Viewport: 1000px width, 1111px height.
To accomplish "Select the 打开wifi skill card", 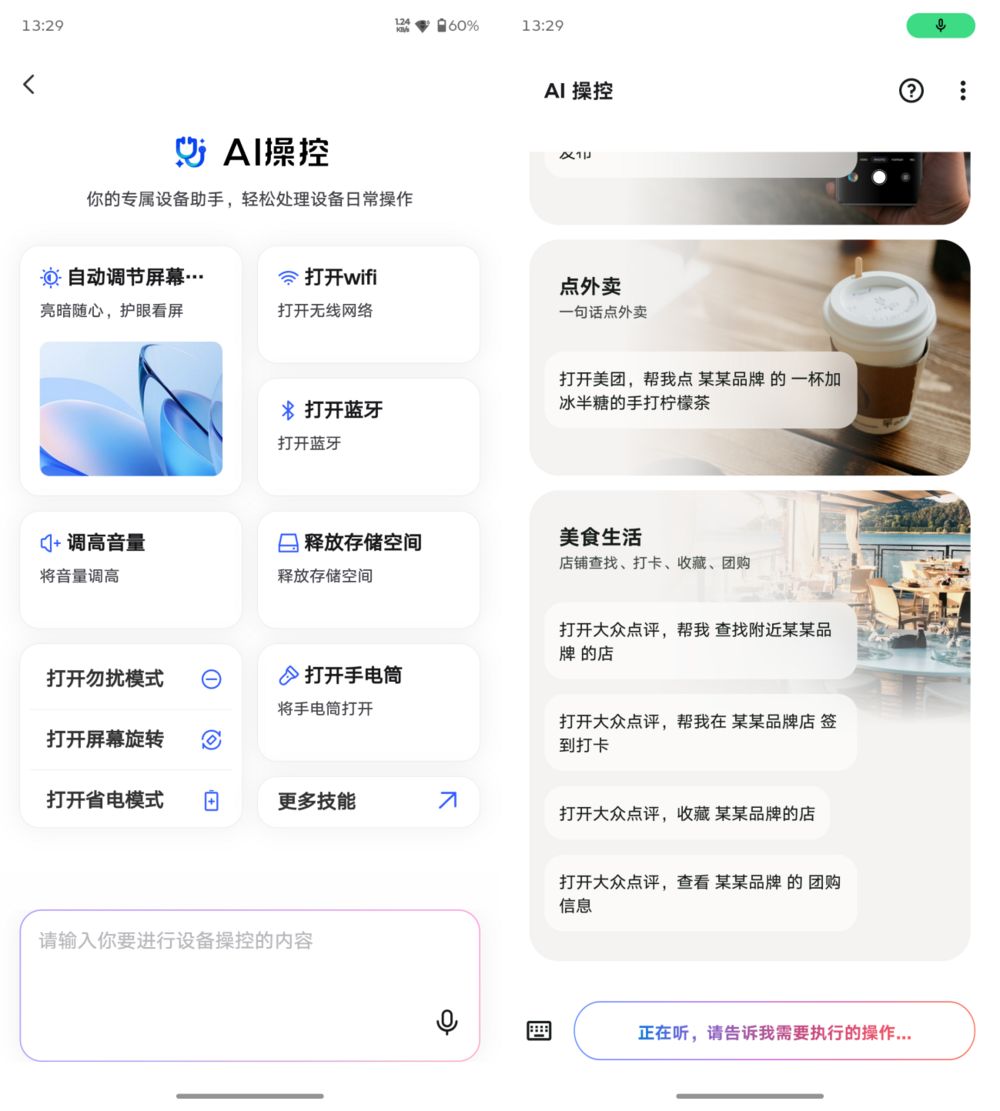I will [x=368, y=303].
